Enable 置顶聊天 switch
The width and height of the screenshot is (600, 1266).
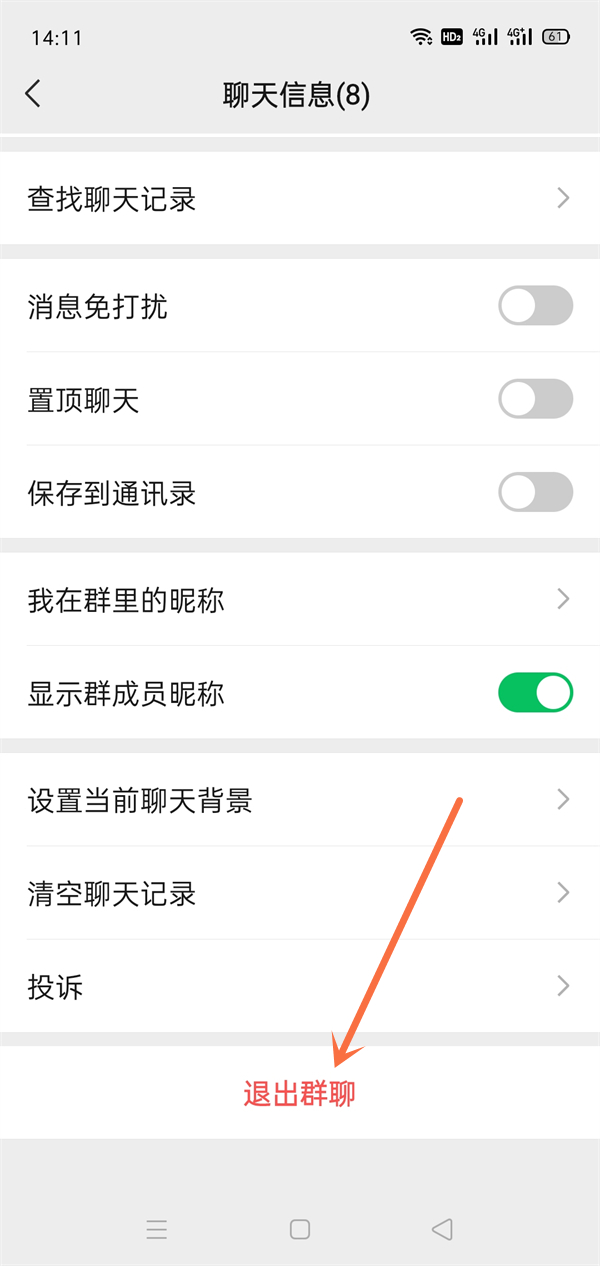(535, 399)
